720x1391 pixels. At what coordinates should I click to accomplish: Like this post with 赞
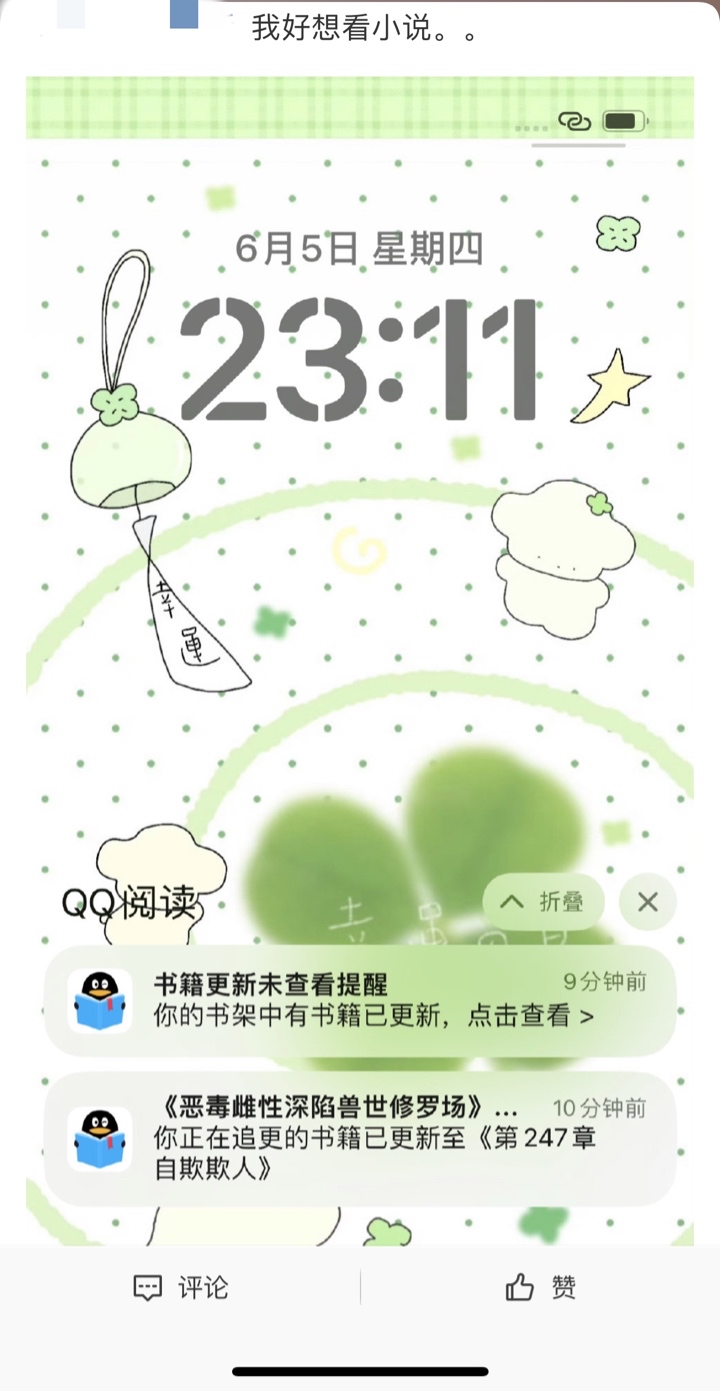coord(541,1287)
